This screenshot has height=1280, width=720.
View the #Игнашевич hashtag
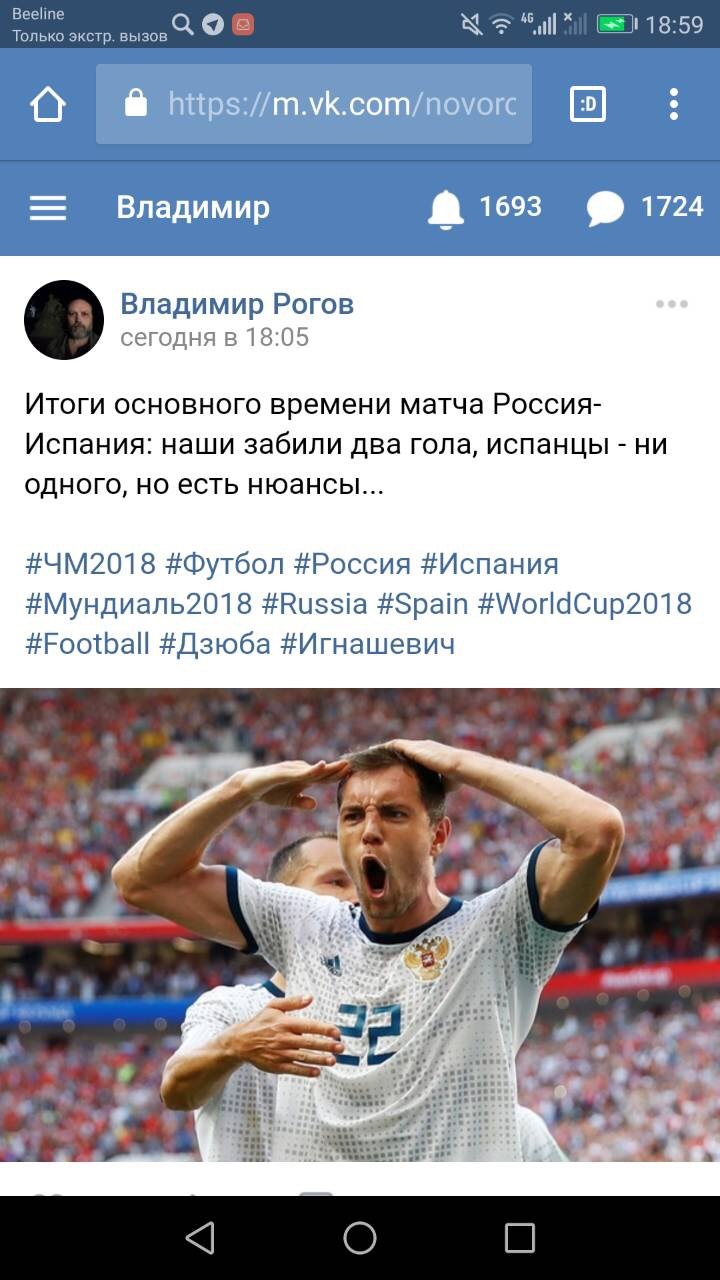pos(367,644)
